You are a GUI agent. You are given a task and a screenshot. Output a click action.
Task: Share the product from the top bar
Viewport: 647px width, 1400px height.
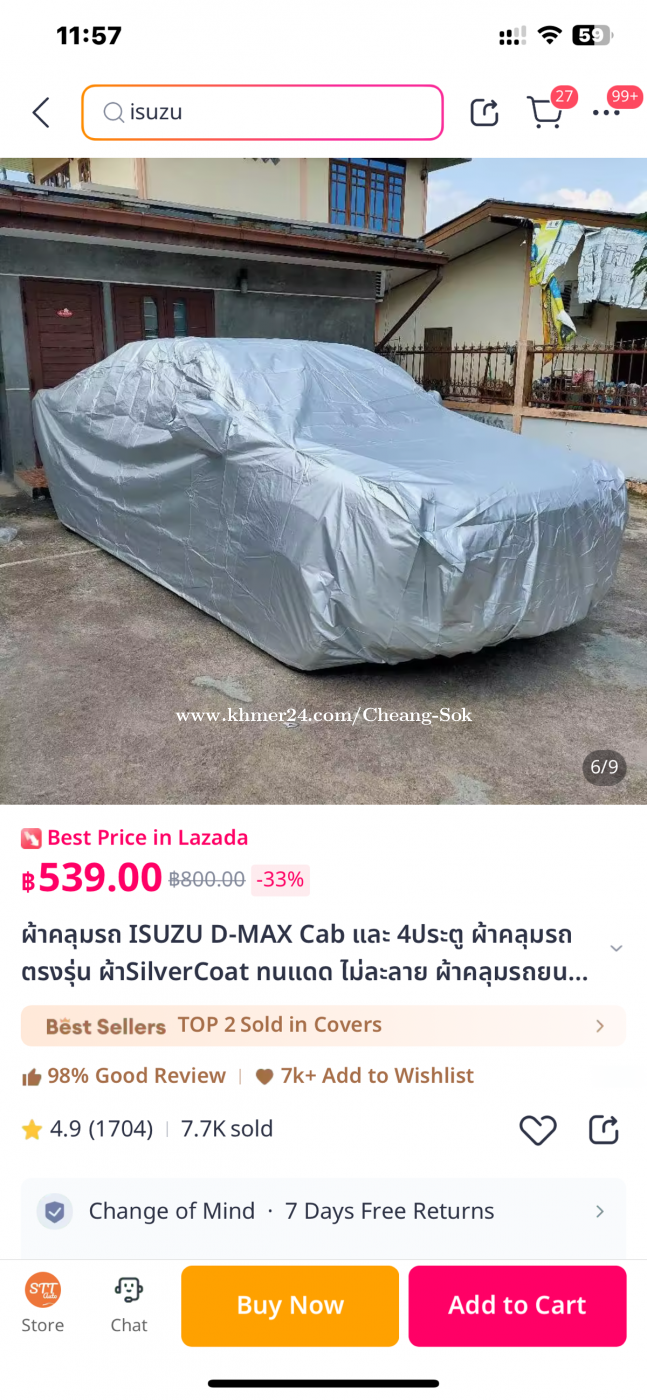coord(485,112)
